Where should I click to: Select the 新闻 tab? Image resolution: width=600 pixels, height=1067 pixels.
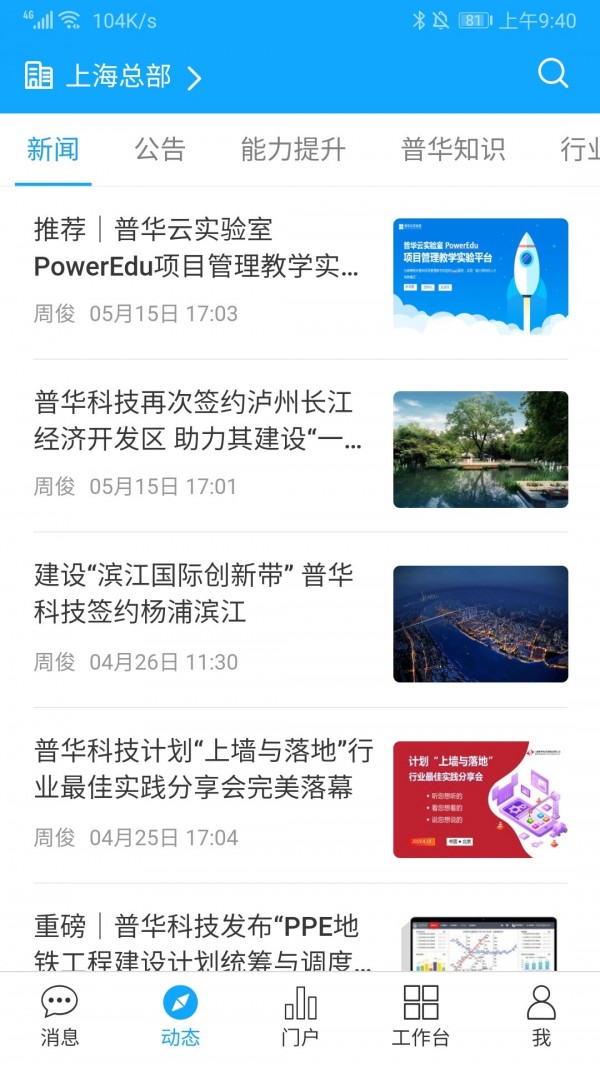point(53,150)
